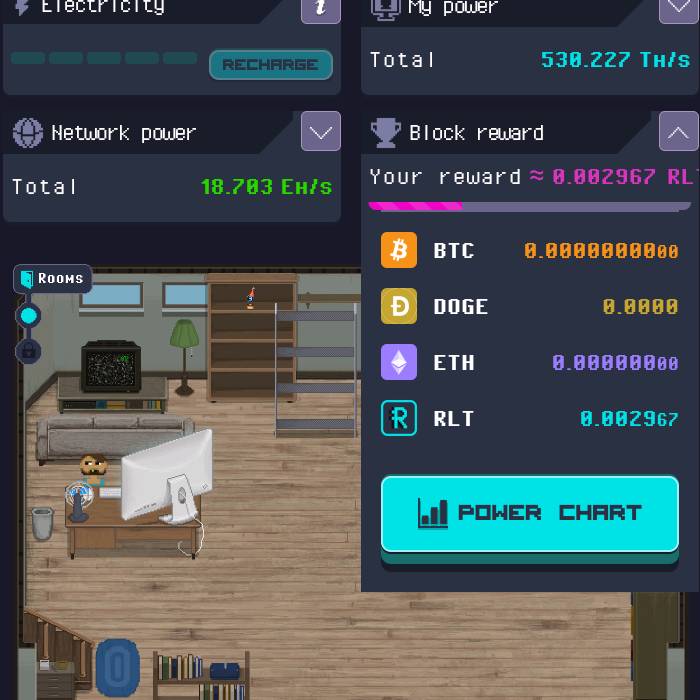Open the Rooms selector
The image size is (700, 700).
pos(52,279)
